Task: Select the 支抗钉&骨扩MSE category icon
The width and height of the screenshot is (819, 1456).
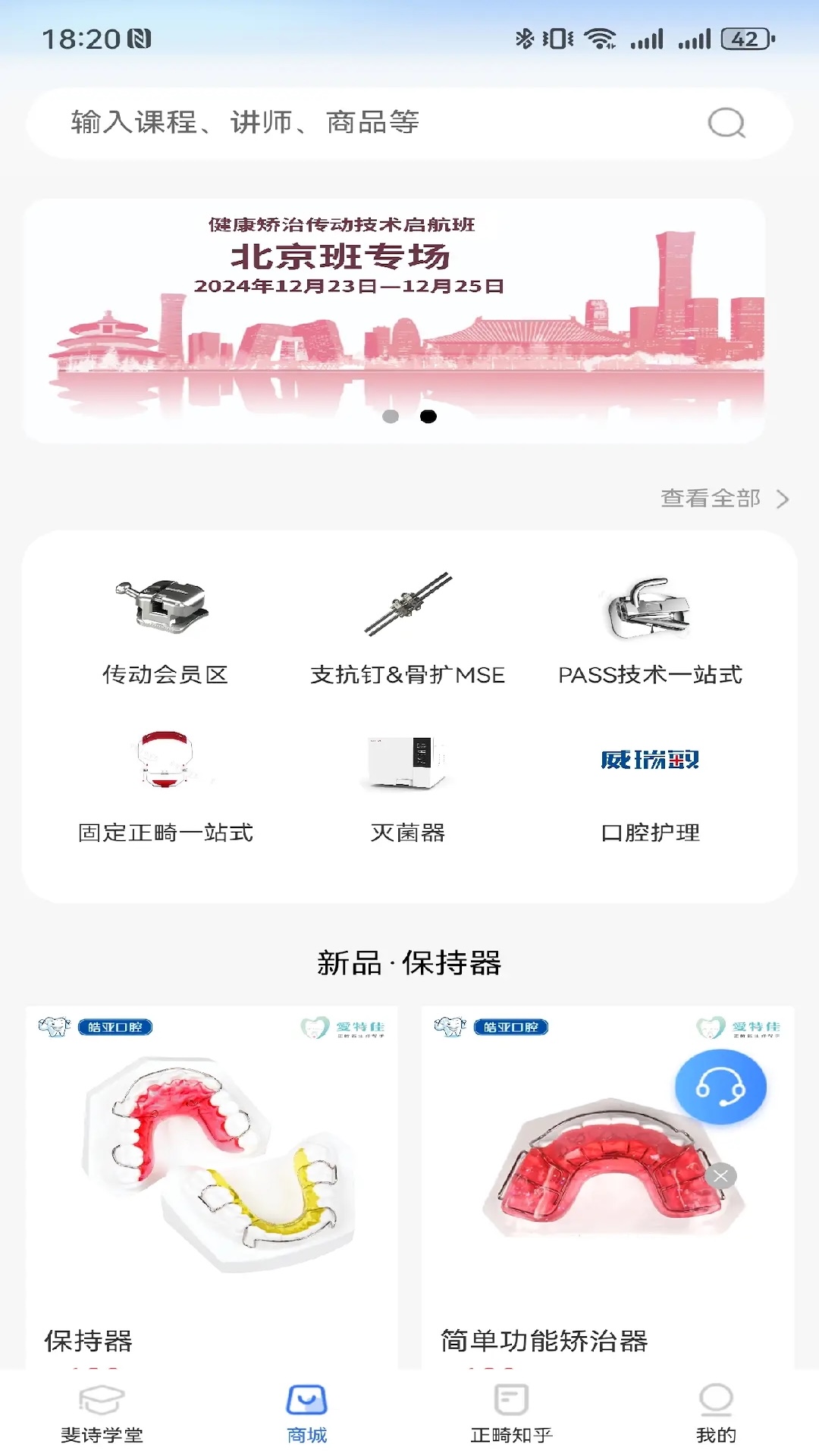Action: tap(409, 607)
